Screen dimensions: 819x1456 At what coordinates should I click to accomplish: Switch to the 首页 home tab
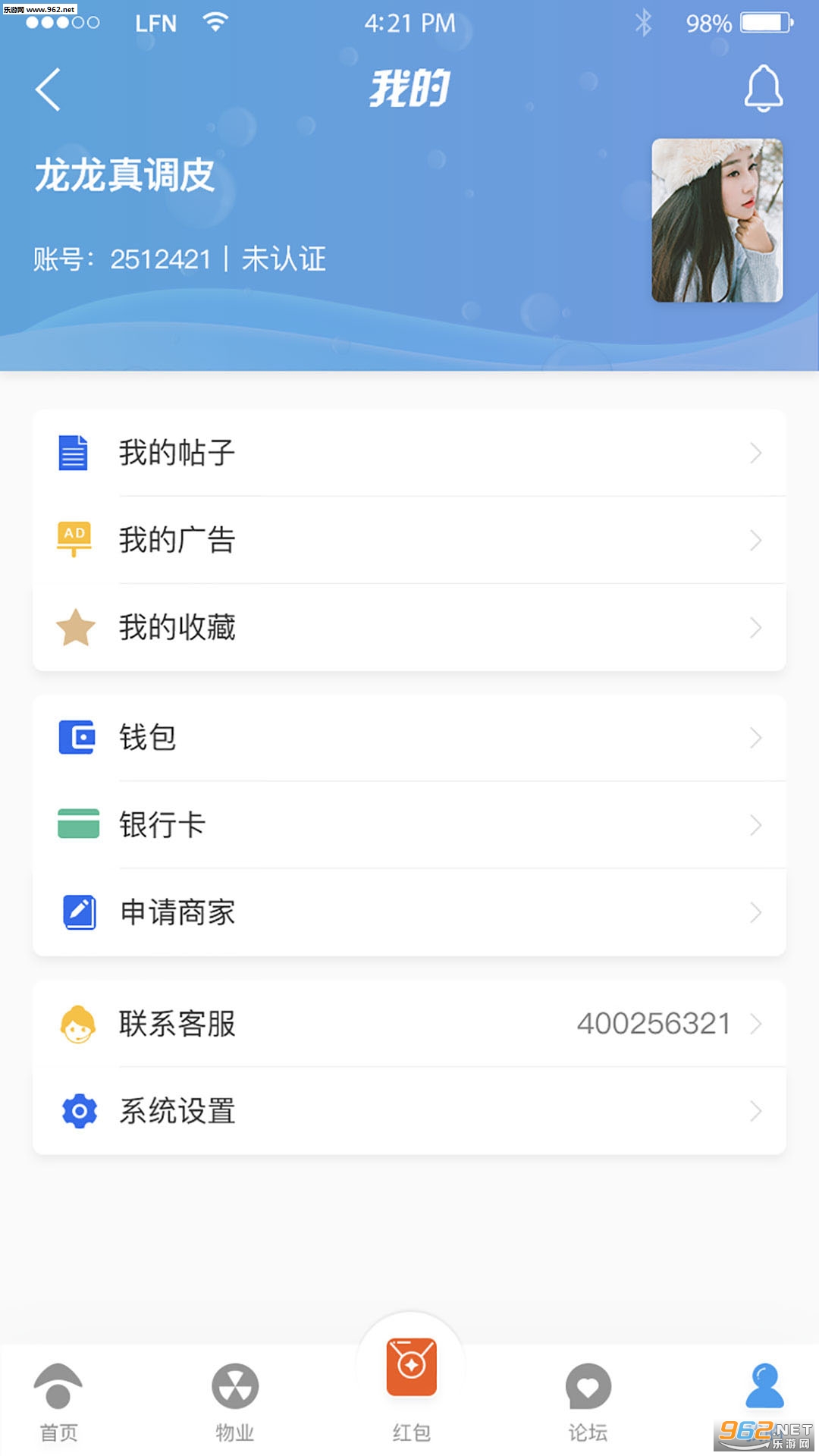pos(58,1400)
